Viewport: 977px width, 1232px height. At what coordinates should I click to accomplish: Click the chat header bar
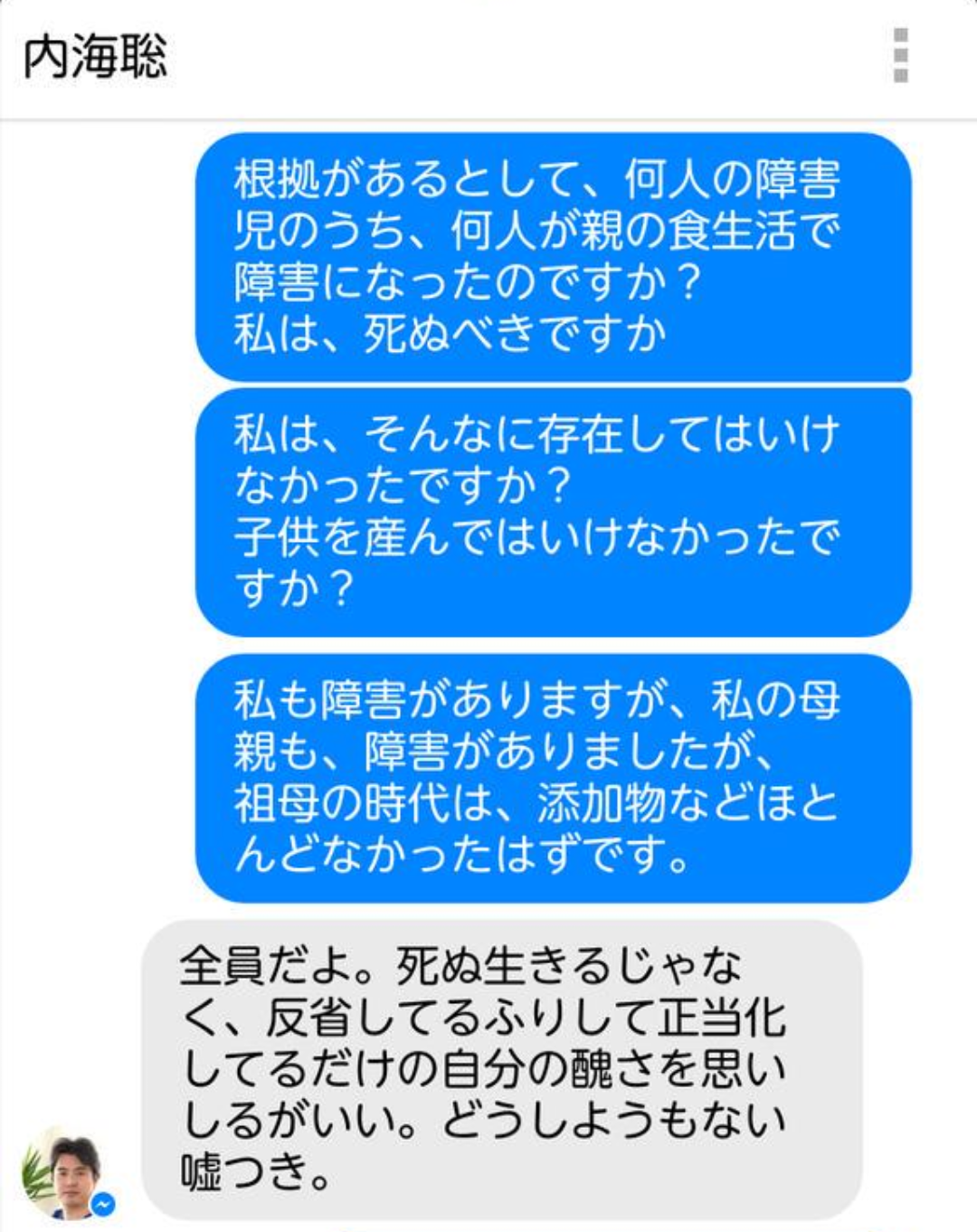coord(488,56)
